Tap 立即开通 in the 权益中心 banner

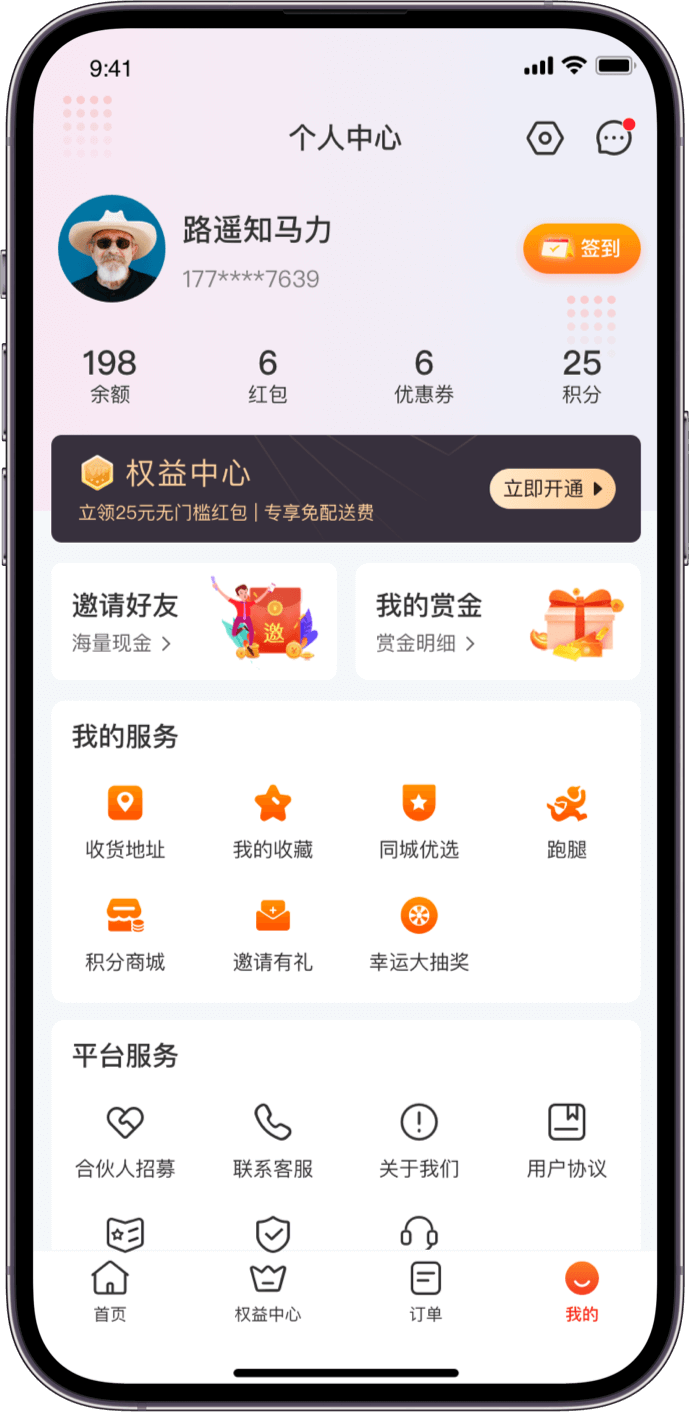tap(552, 488)
